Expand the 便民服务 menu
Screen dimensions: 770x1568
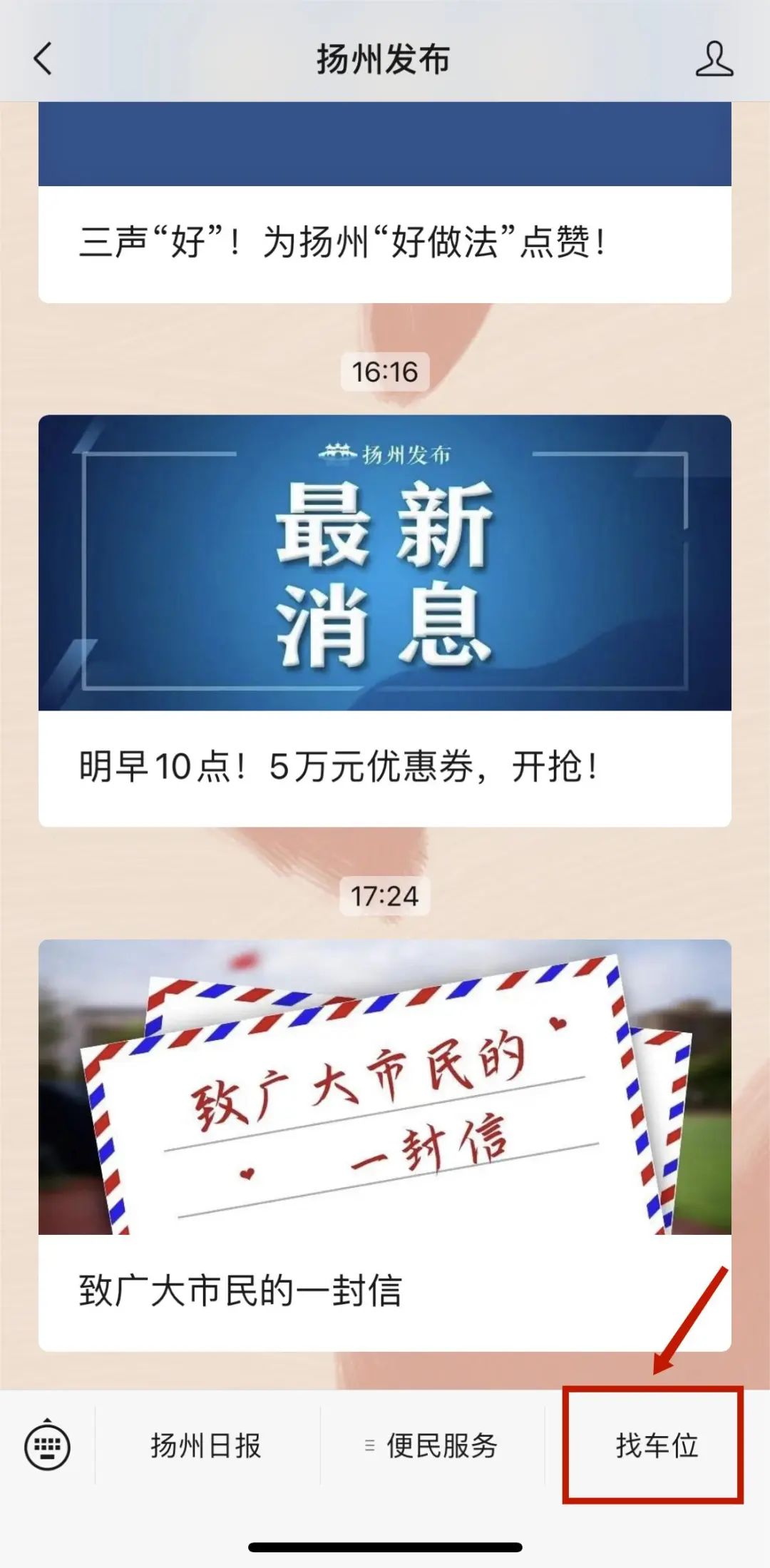[432, 1446]
